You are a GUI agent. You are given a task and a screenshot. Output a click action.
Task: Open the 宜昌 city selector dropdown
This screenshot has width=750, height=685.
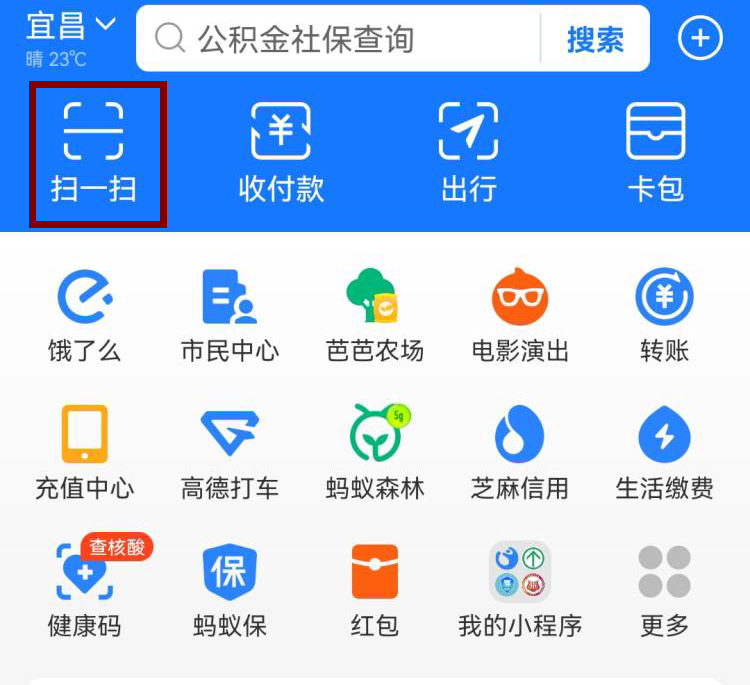[72, 24]
